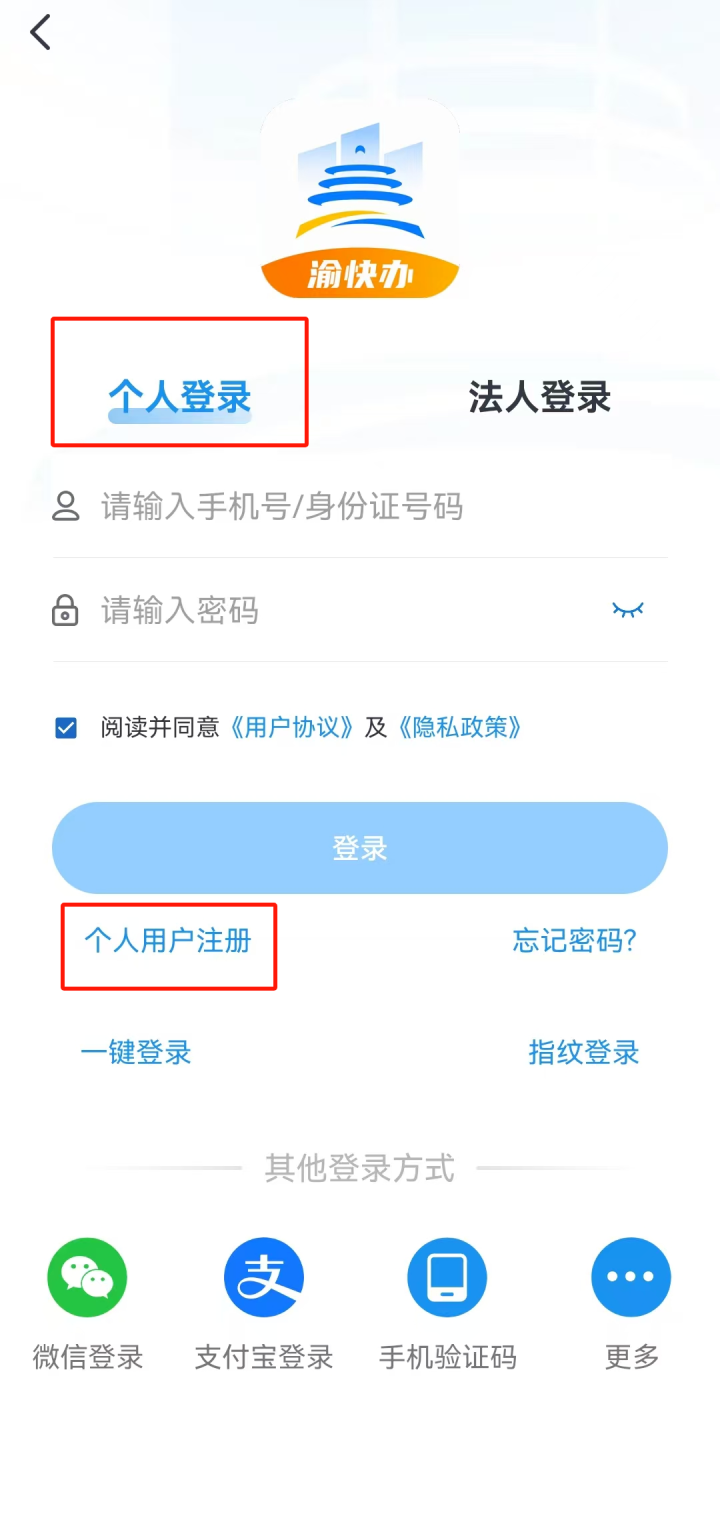Go back using the top-left arrow
This screenshot has height=1524, width=720.
click(x=40, y=34)
